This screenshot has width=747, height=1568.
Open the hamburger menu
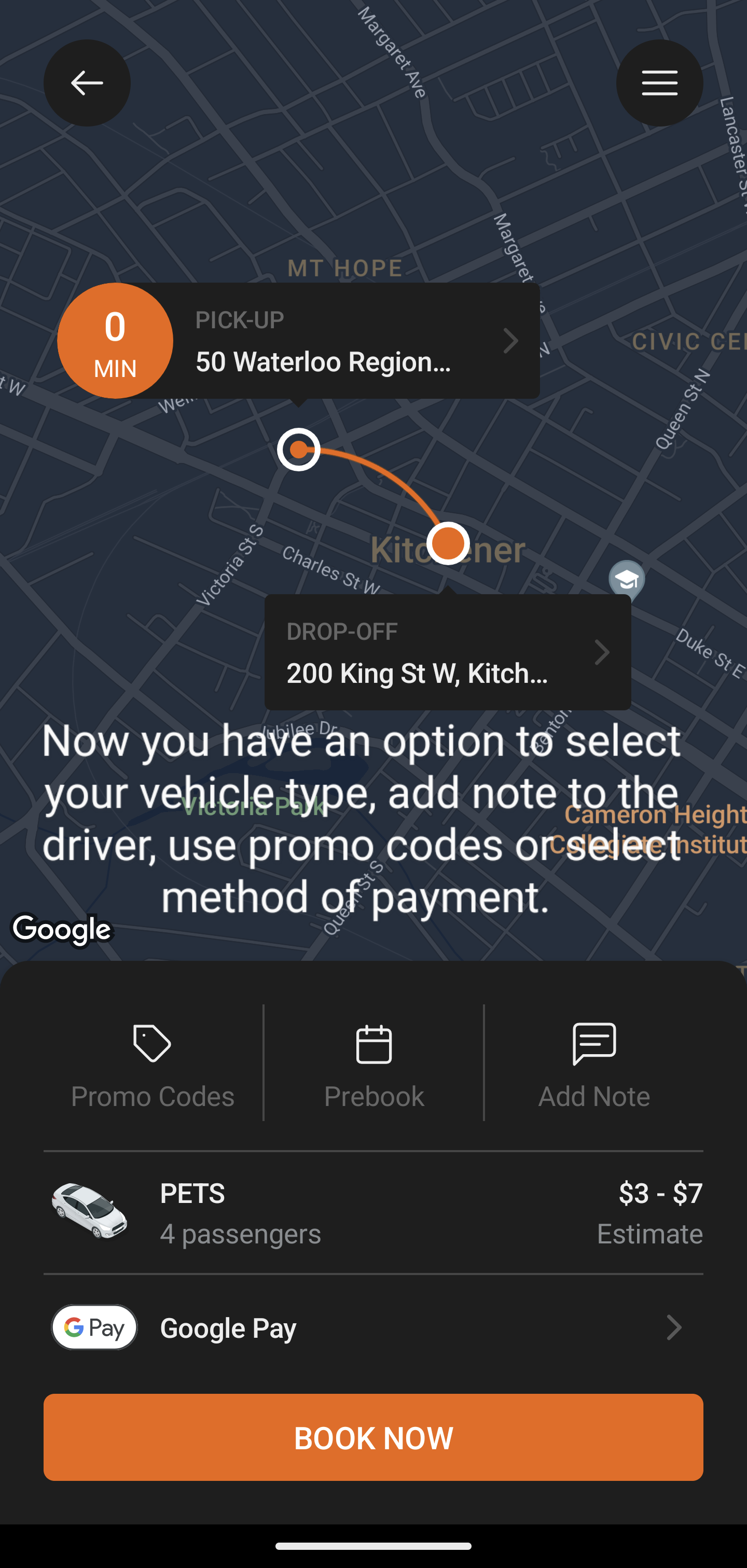coord(659,83)
